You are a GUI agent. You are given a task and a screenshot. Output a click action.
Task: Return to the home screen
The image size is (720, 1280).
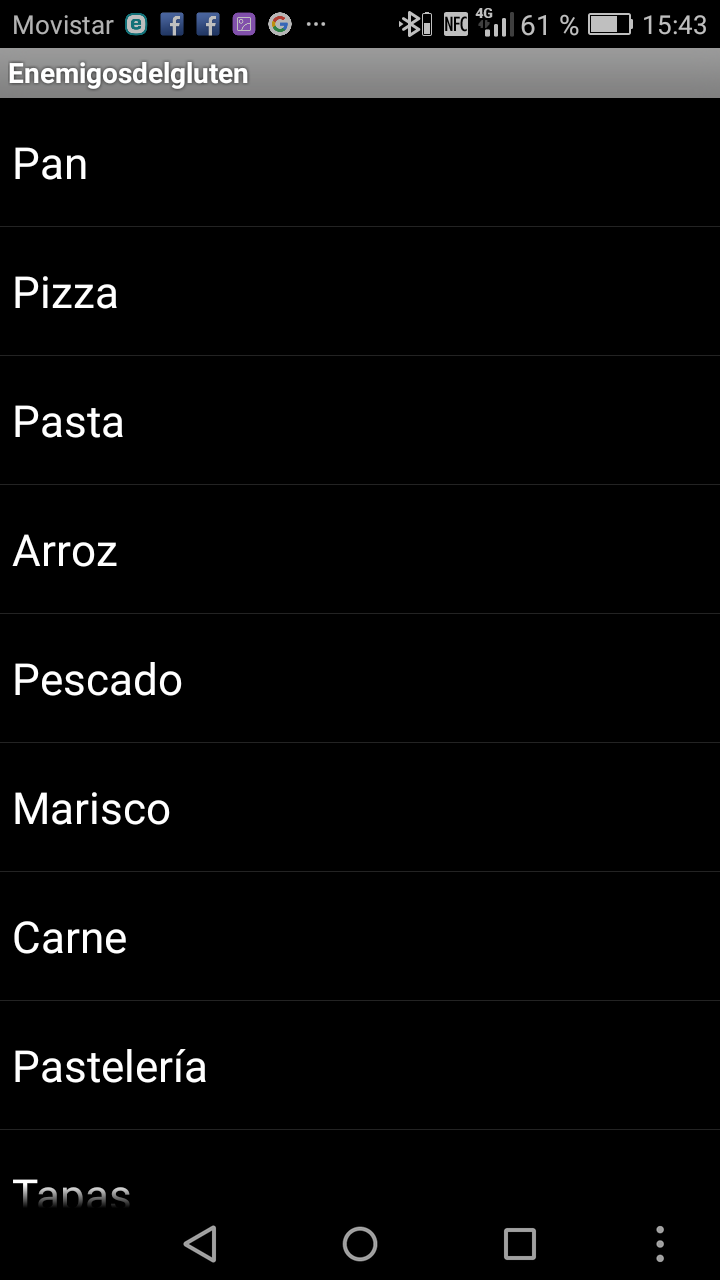coord(360,1244)
